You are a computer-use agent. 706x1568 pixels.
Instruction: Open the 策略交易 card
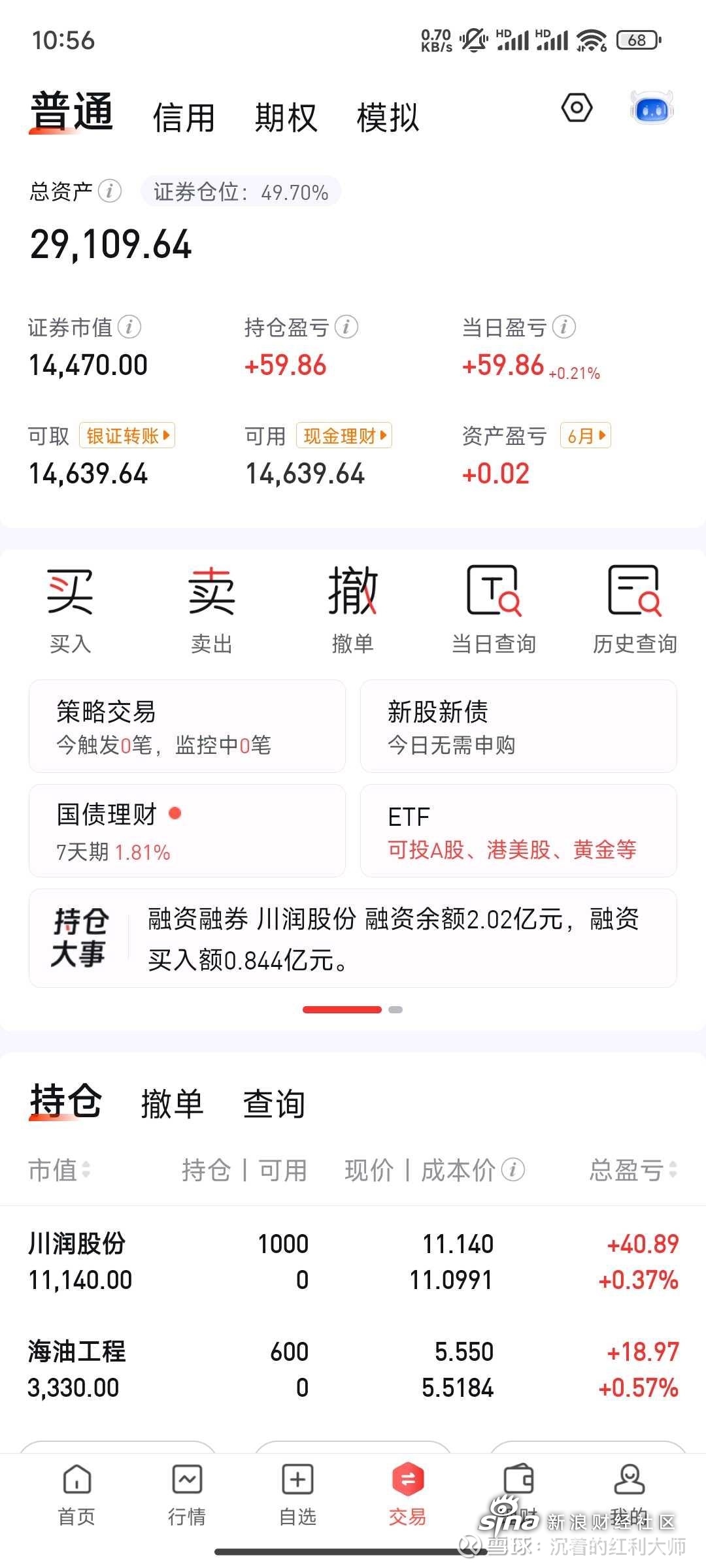click(187, 727)
